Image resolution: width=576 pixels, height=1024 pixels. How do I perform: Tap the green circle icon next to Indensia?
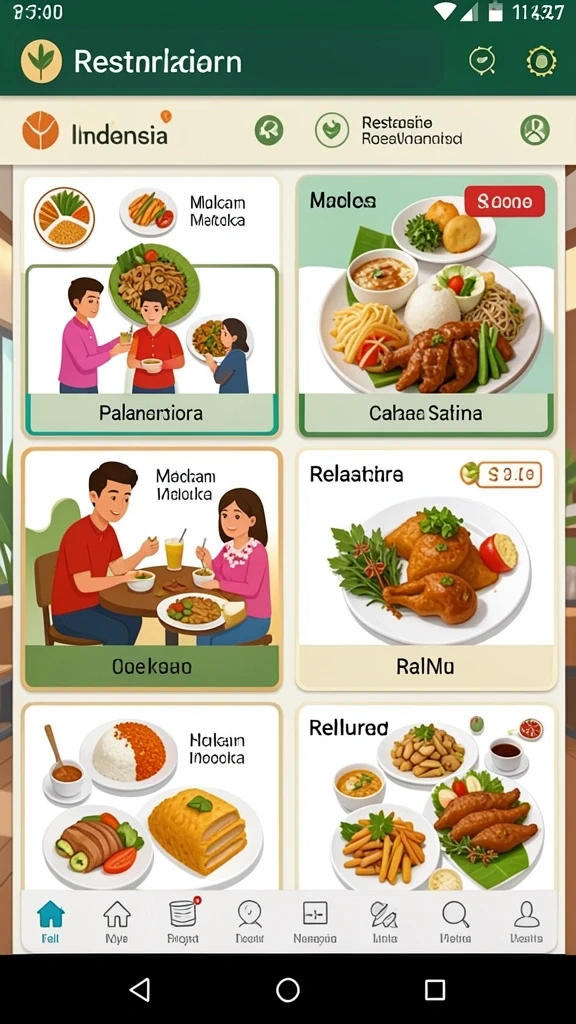click(269, 129)
